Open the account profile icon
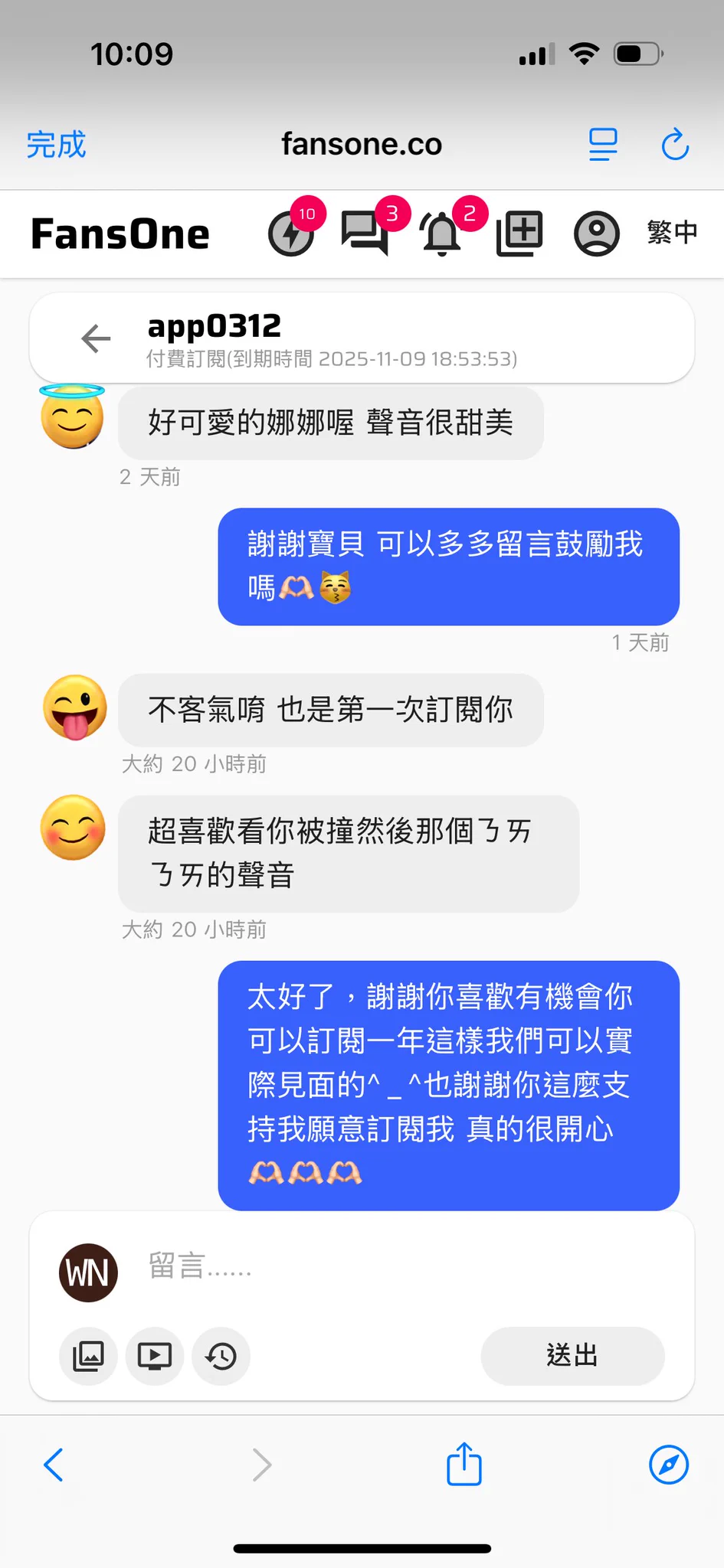Viewport: 724px width, 1568px height. [x=596, y=234]
